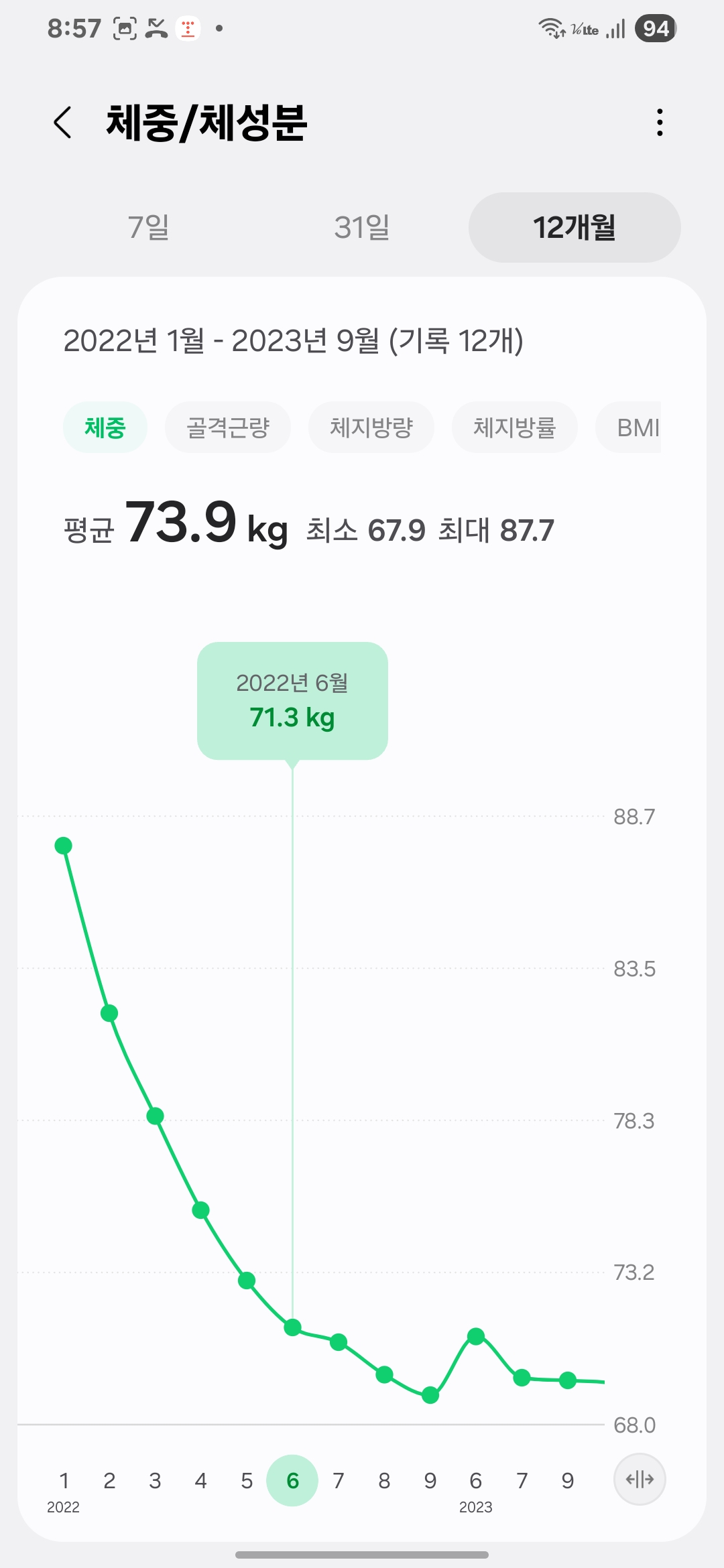Navigate back using the arrow icon
The width and height of the screenshot is (724, 1568).
pyautogui.click(x=64, y=123)
